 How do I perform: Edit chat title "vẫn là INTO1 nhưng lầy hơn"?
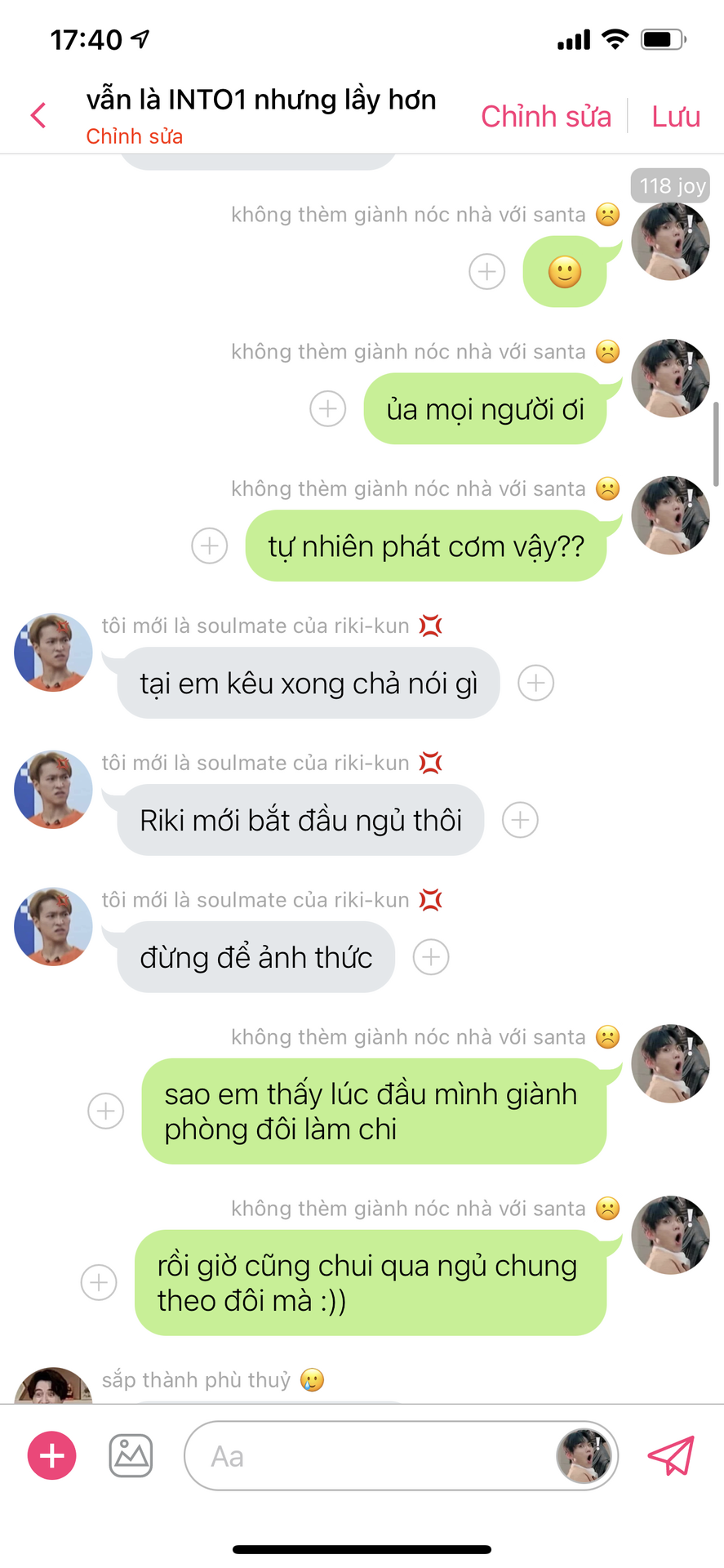(x=261, y=100)
